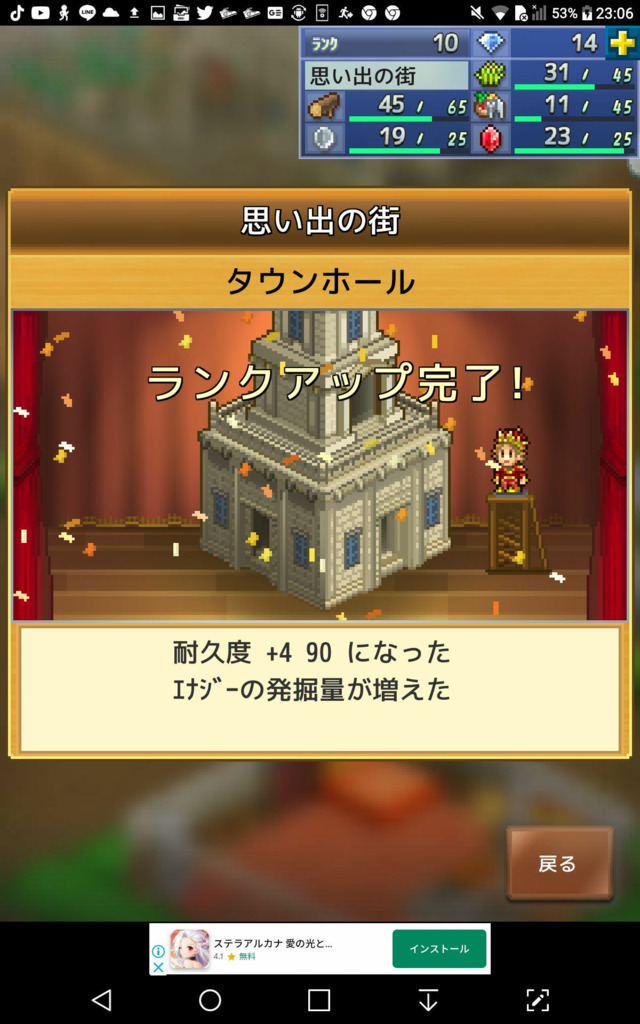Add more diamonds with the yellow plus

pos(621,43)
